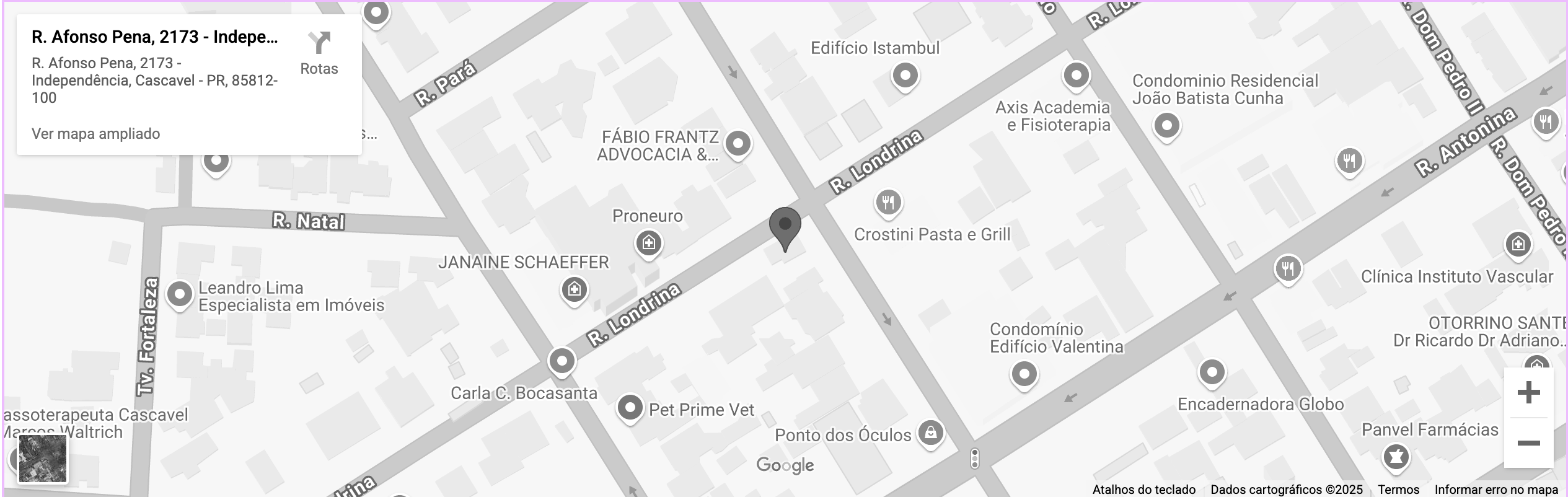Open Rotas directions button
Image resolution: width=1568 pixels, height=497 pixels.
[319, 53]
